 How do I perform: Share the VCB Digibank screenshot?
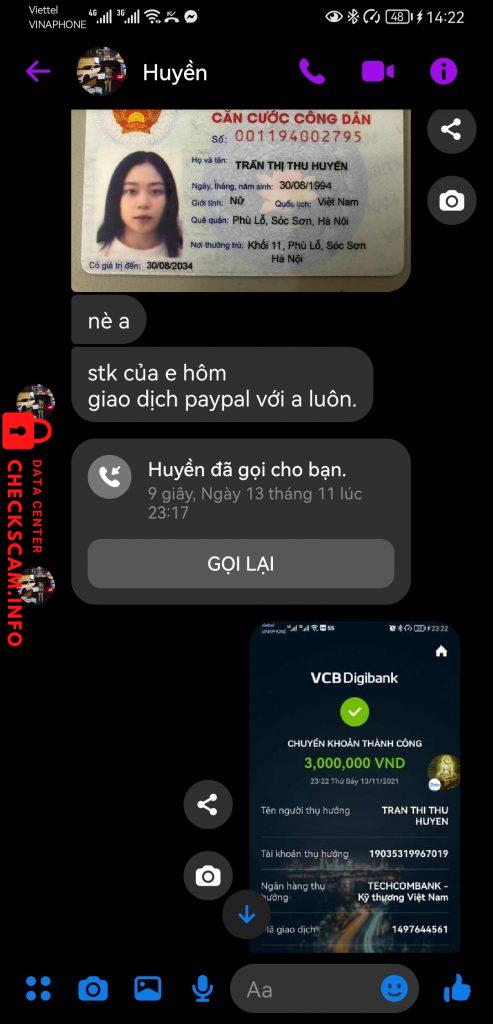208,805
